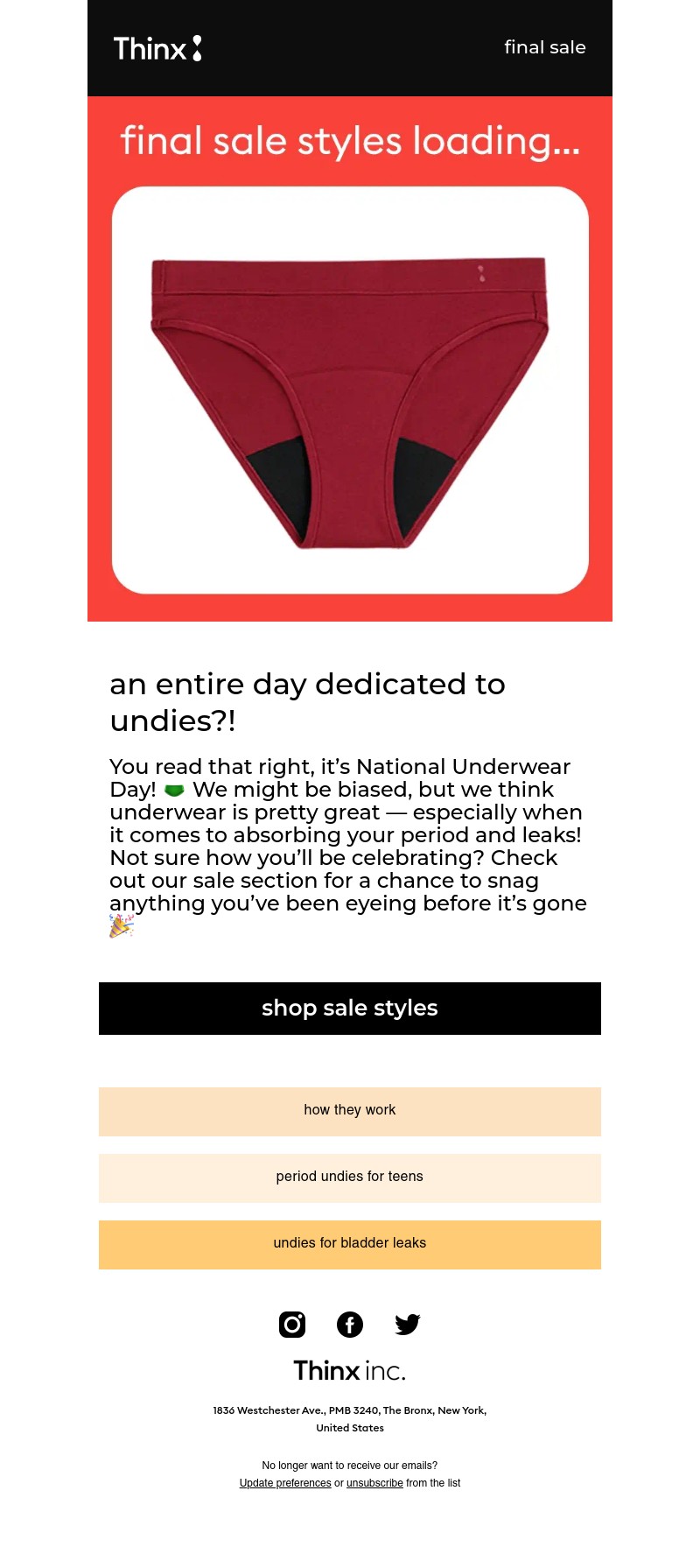This screenshot has height=1568, width=700.
Task: Visit the Thinx Facebook page
Action: 350,1325
